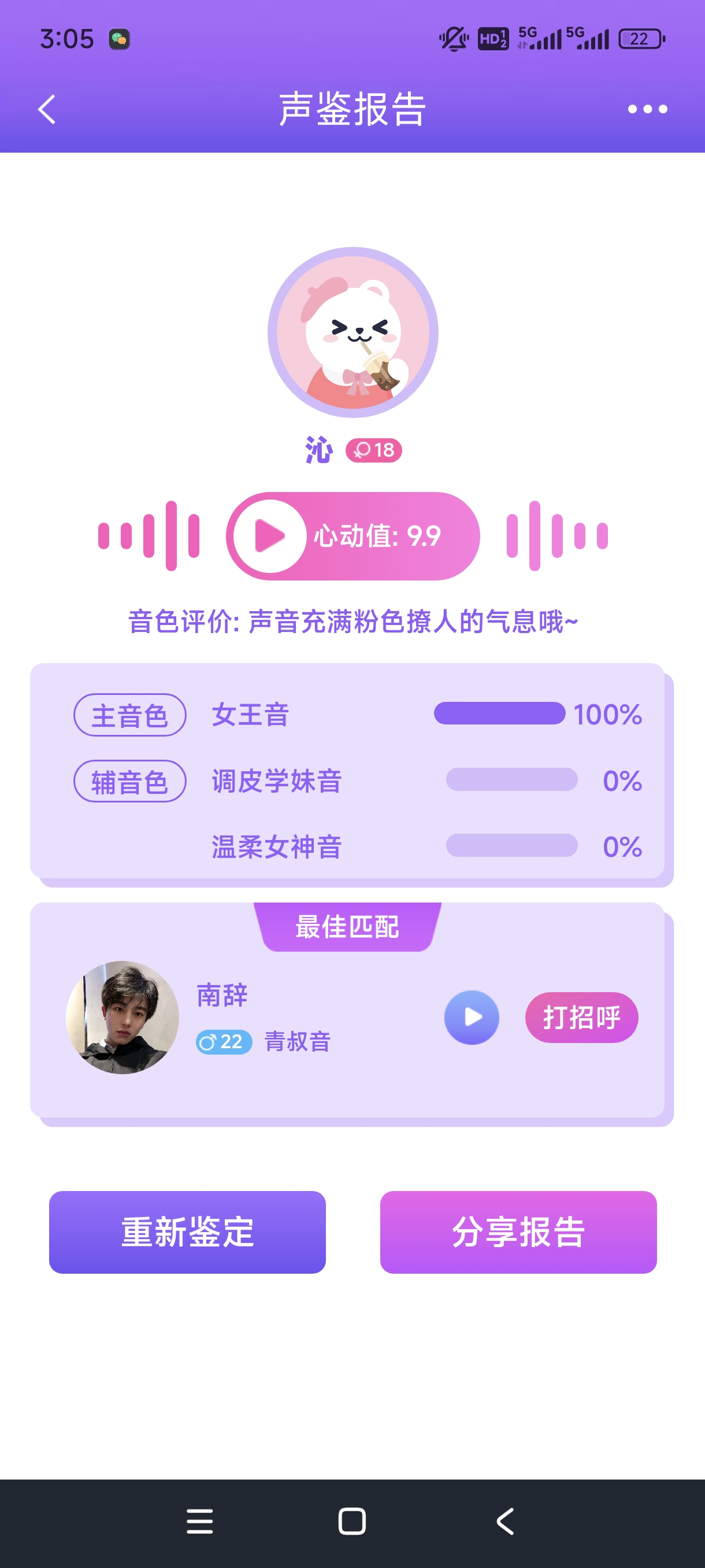Go to the home screen via system bar
705x1568 pixels.
352,1521
